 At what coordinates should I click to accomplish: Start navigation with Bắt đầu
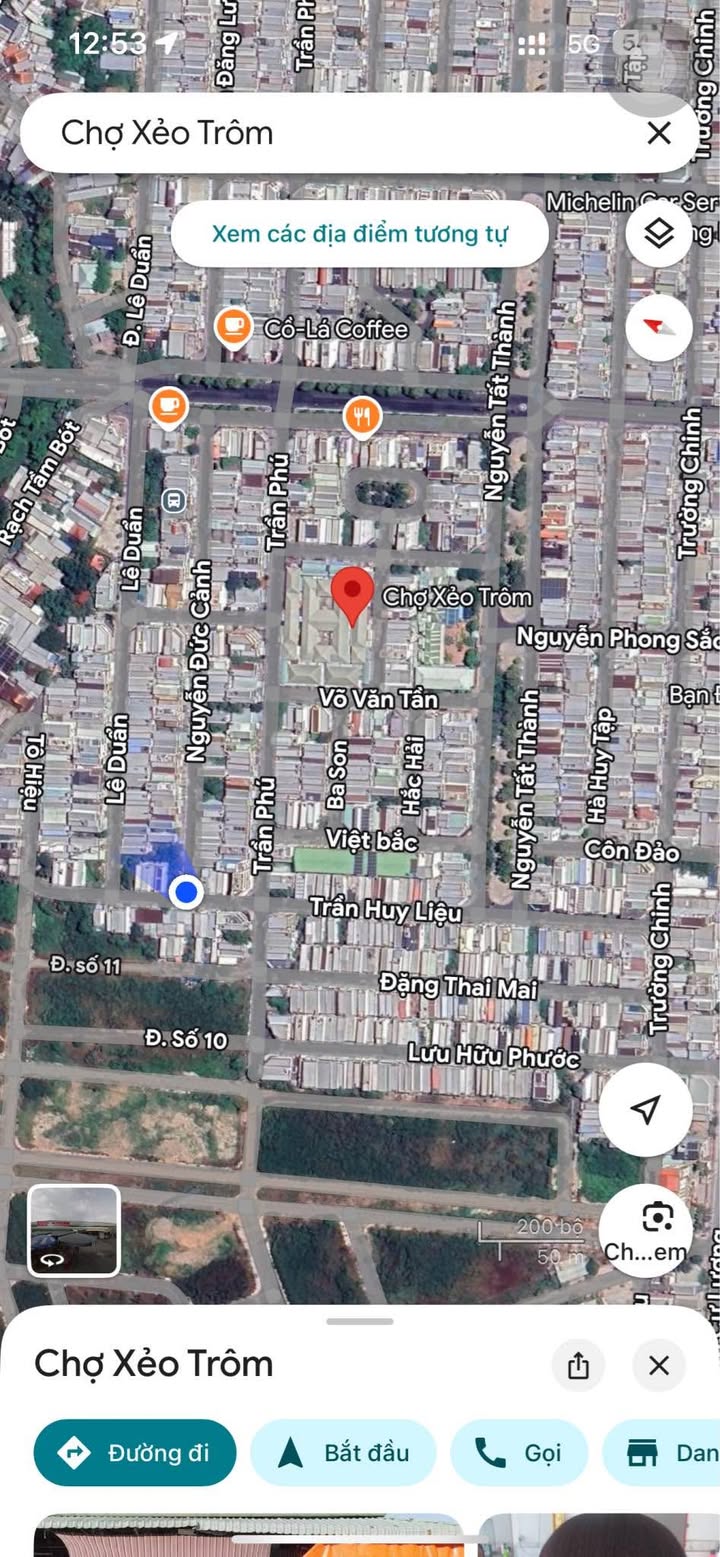coord(343,1452)
